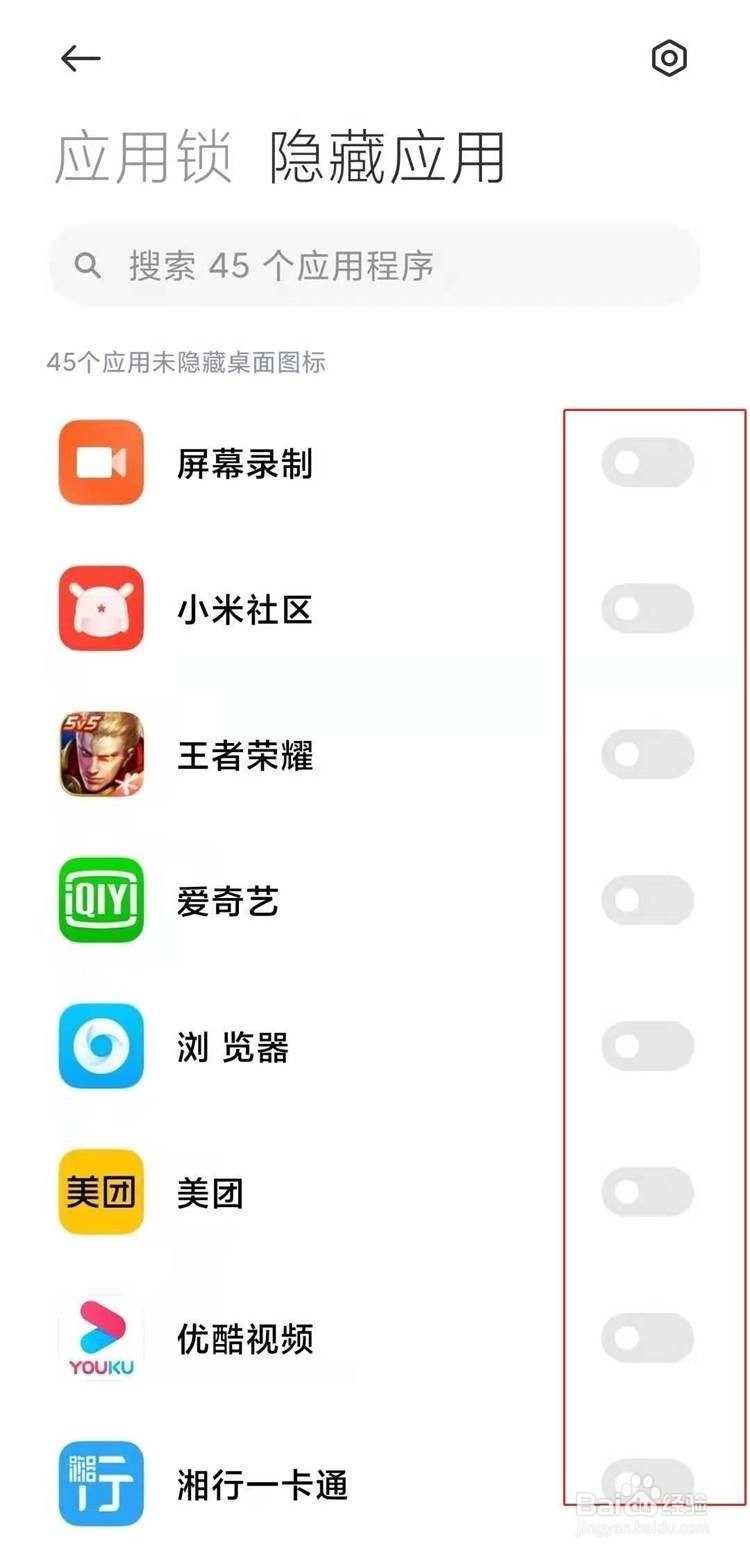Select the blue 浏览器 browser icon

pos(100,1046)
